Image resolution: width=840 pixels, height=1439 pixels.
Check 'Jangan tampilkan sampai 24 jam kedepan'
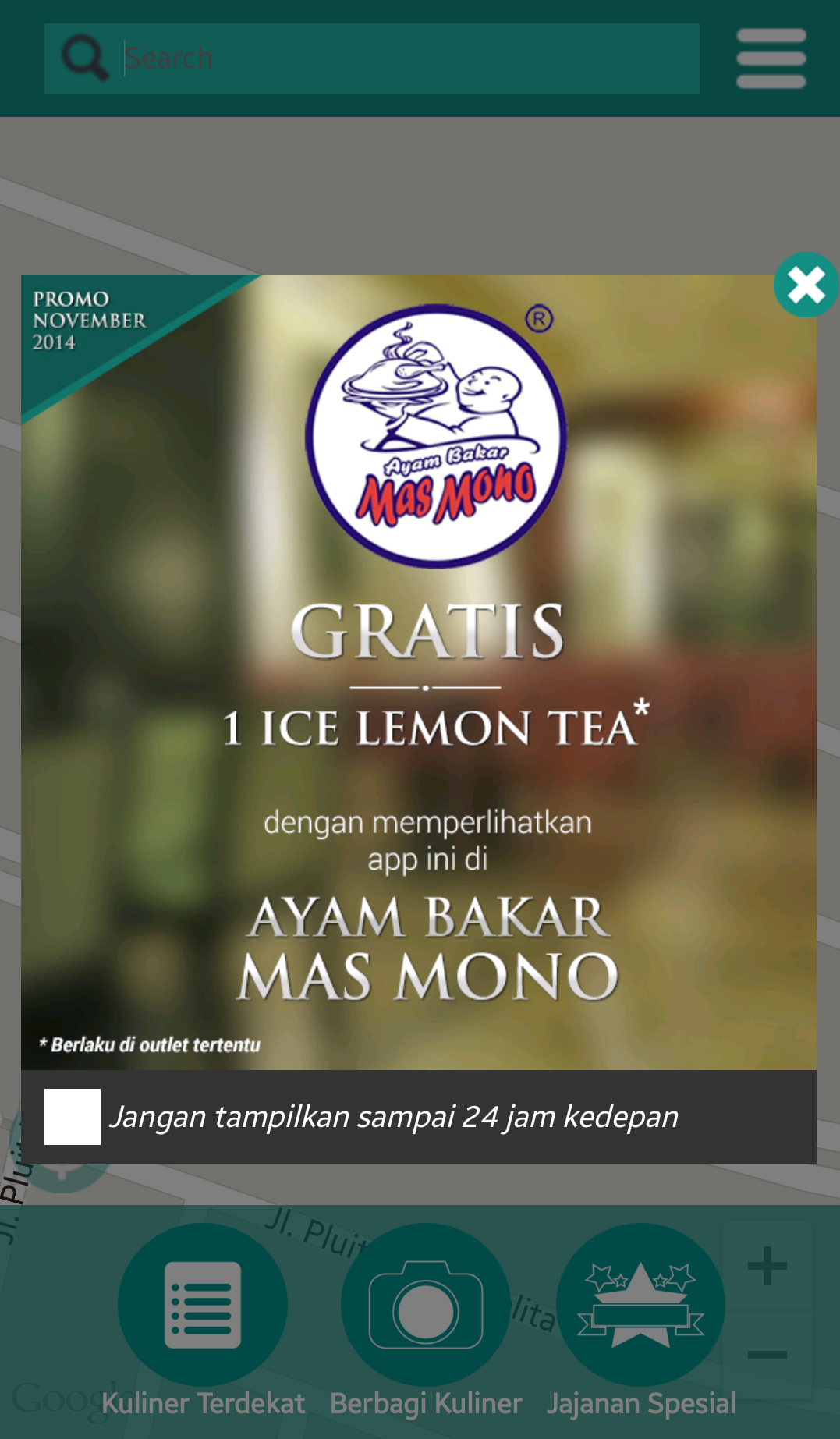click(73, 1116)
